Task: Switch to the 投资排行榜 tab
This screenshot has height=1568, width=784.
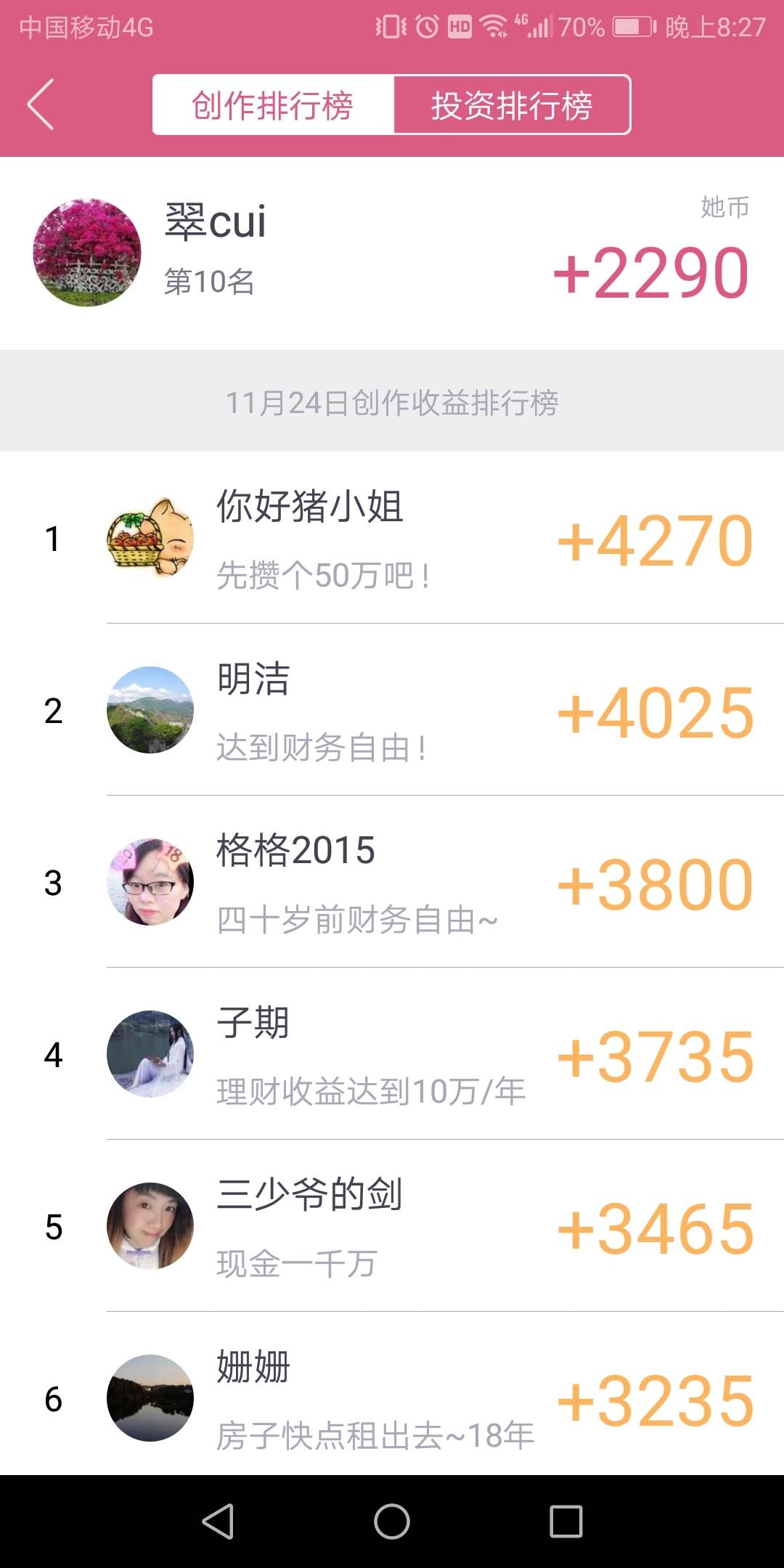Action: click(x=512, y=105)
